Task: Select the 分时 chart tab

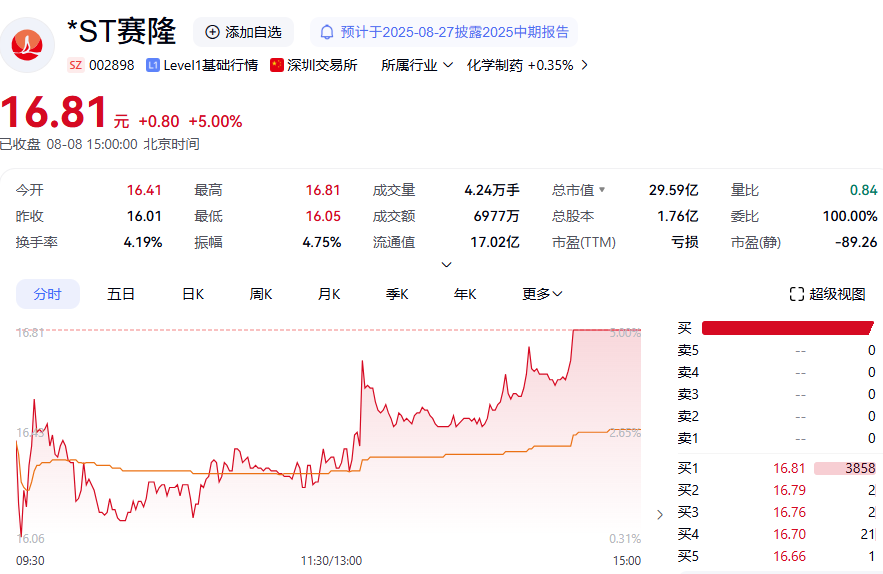Action: point(47,294)
